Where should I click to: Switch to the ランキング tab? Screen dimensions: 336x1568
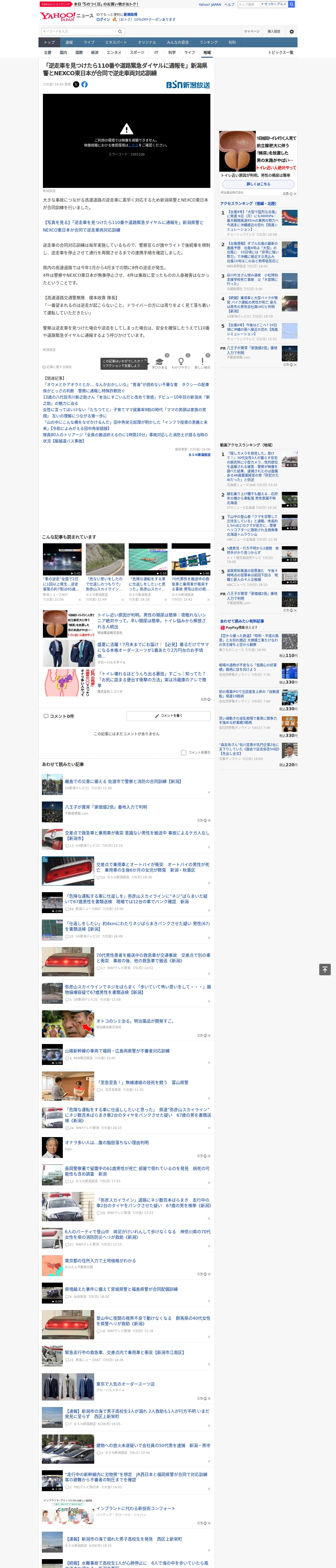click(x=209, y=43)
